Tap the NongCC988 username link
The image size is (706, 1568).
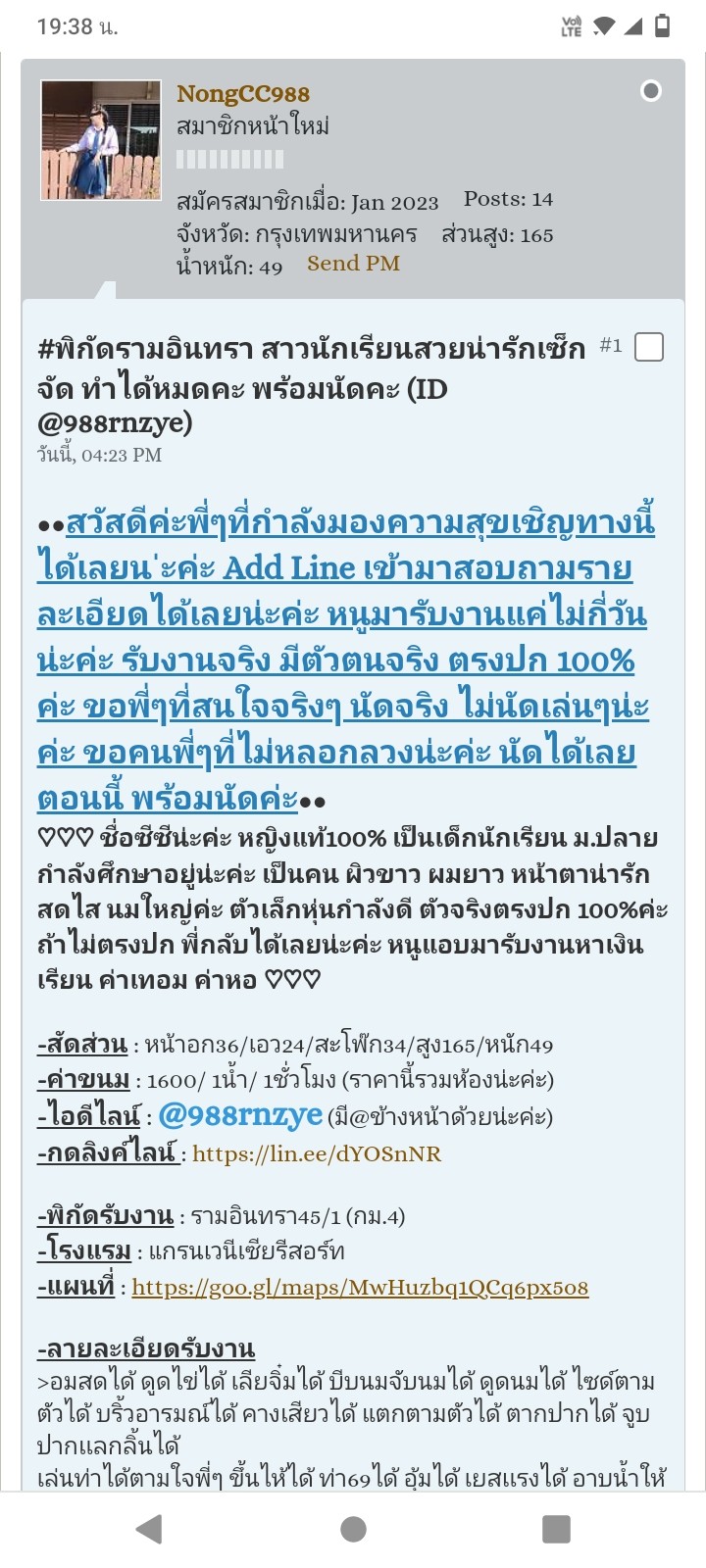pos(243,94)
